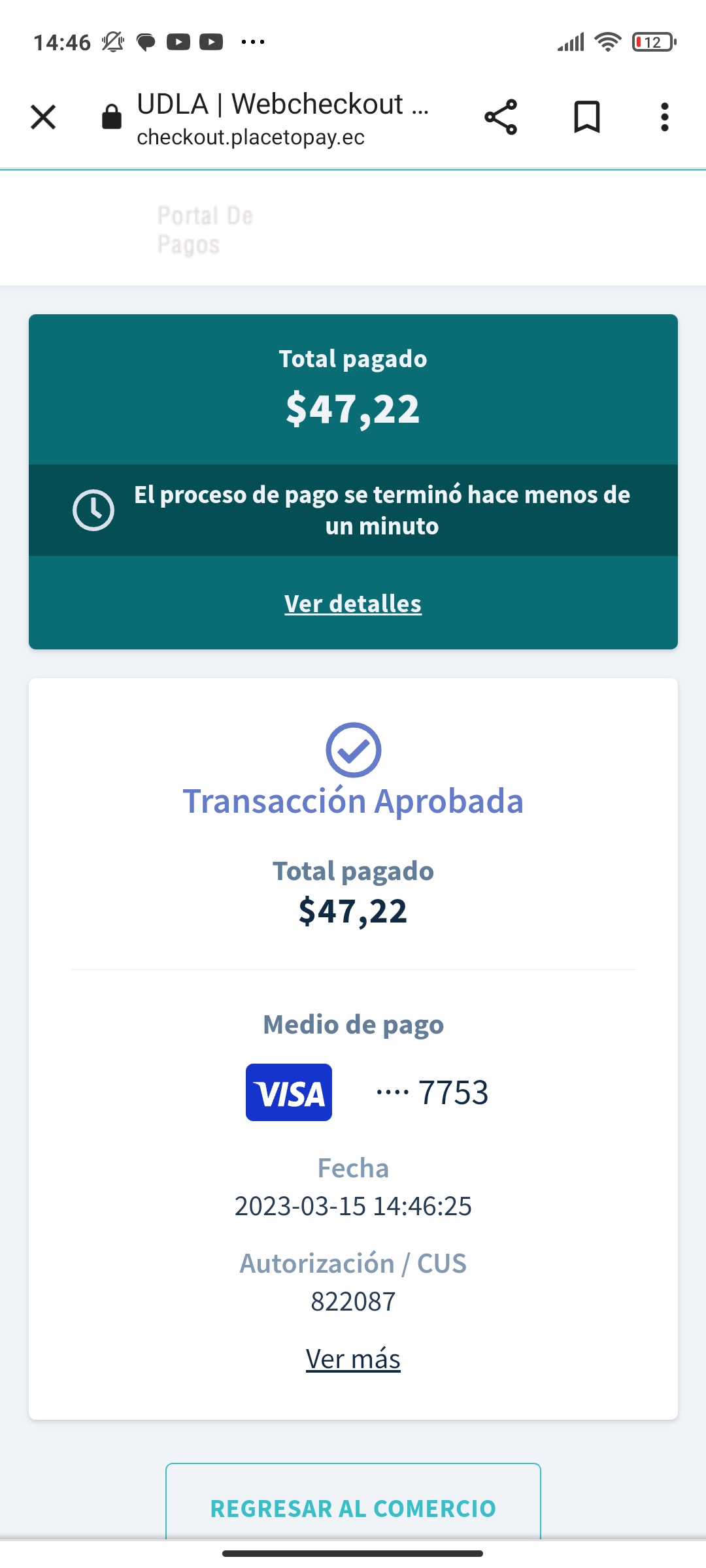Bookmark the Webcheckout page
The width and height of the screenshot is (706, 1568).
586,118
